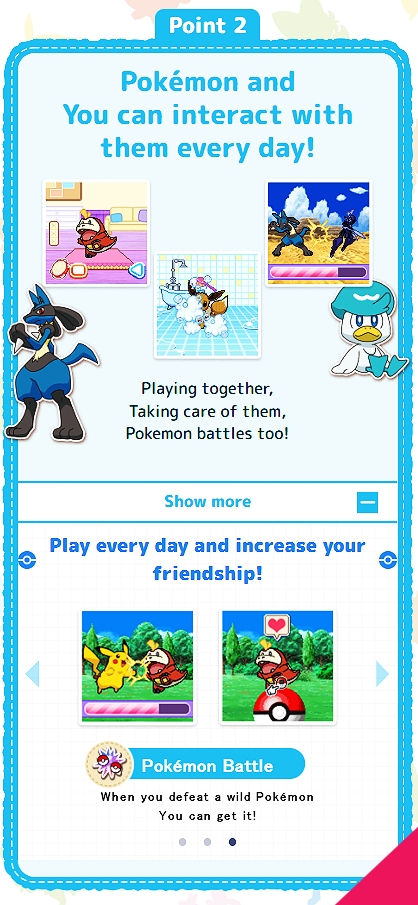Select the third carousel page dot
The height and width of the screenshot is (905, 418).
point(232,842)
